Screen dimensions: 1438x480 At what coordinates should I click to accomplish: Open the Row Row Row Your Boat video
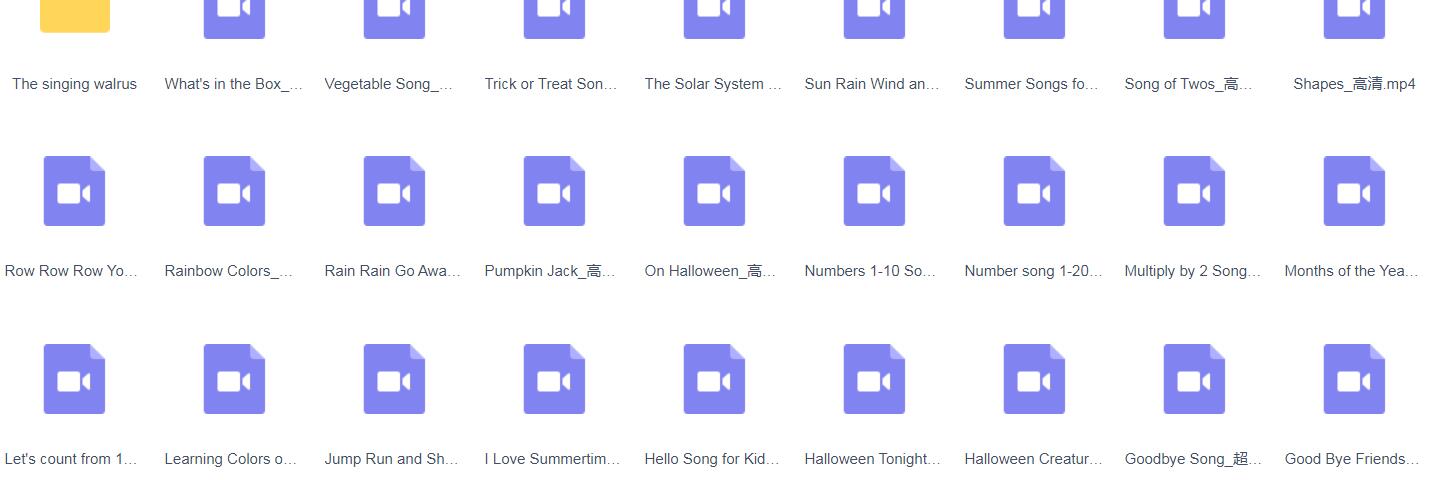coord(74,191)
